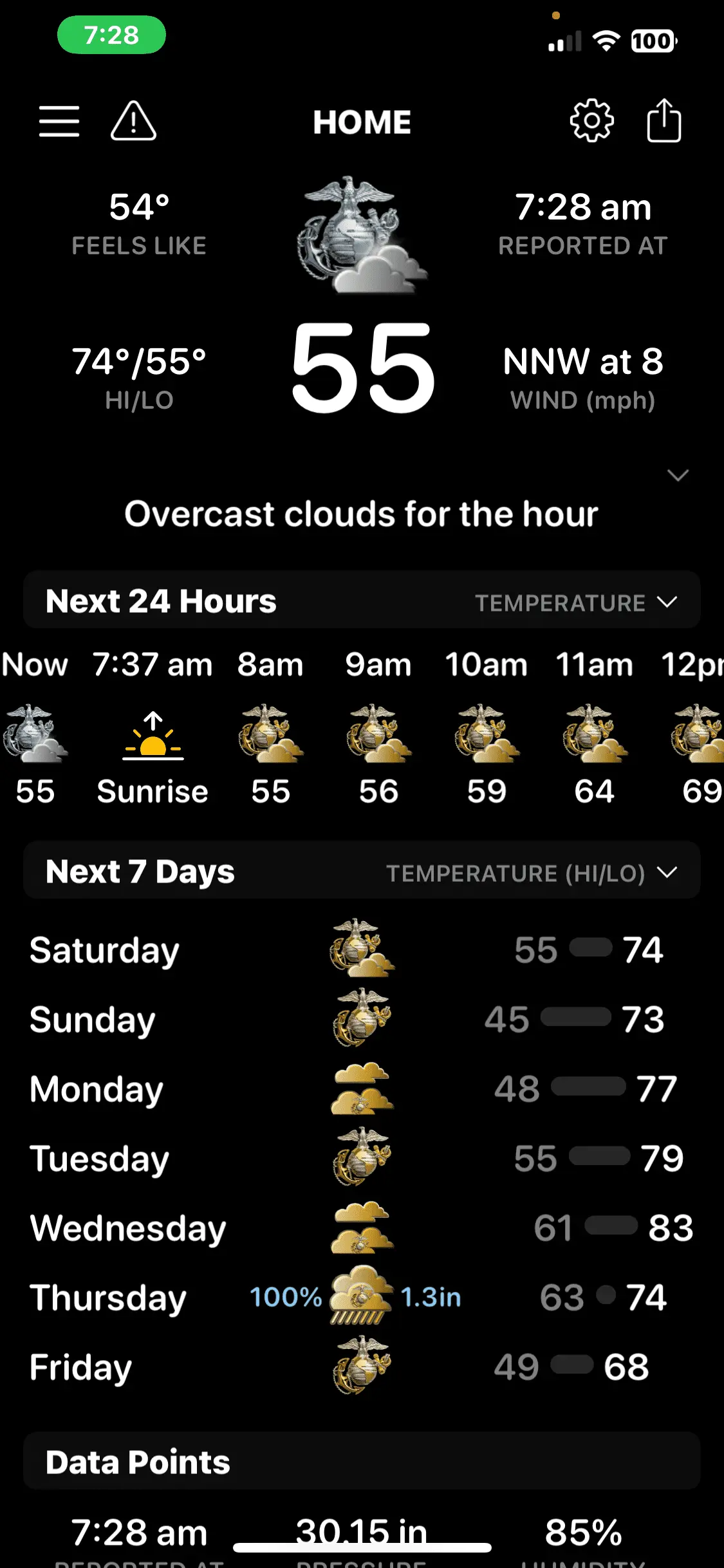View weather alerts warning icon

coord(133,122)
